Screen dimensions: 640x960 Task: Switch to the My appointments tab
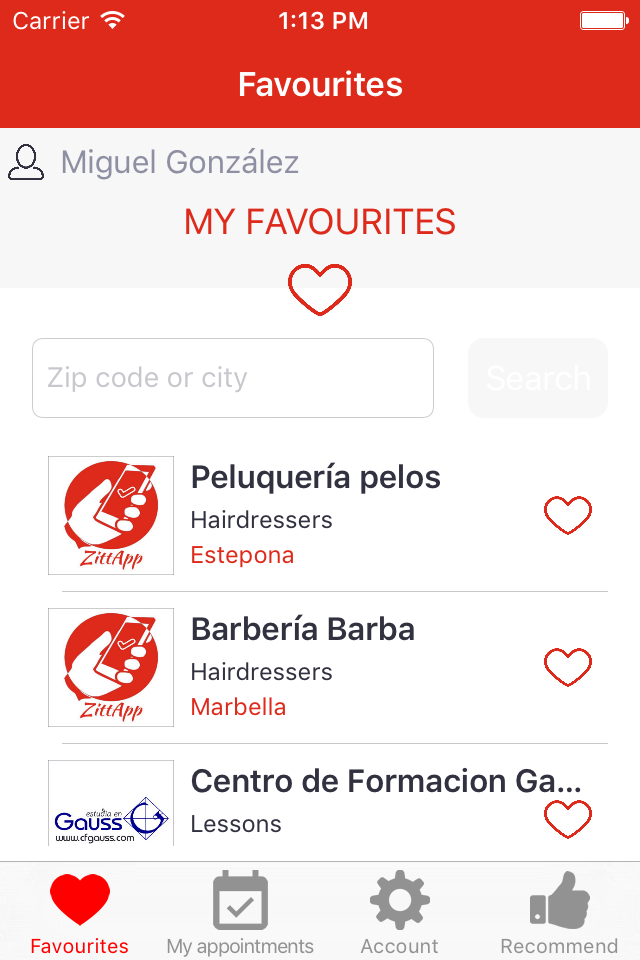[240, 913]
